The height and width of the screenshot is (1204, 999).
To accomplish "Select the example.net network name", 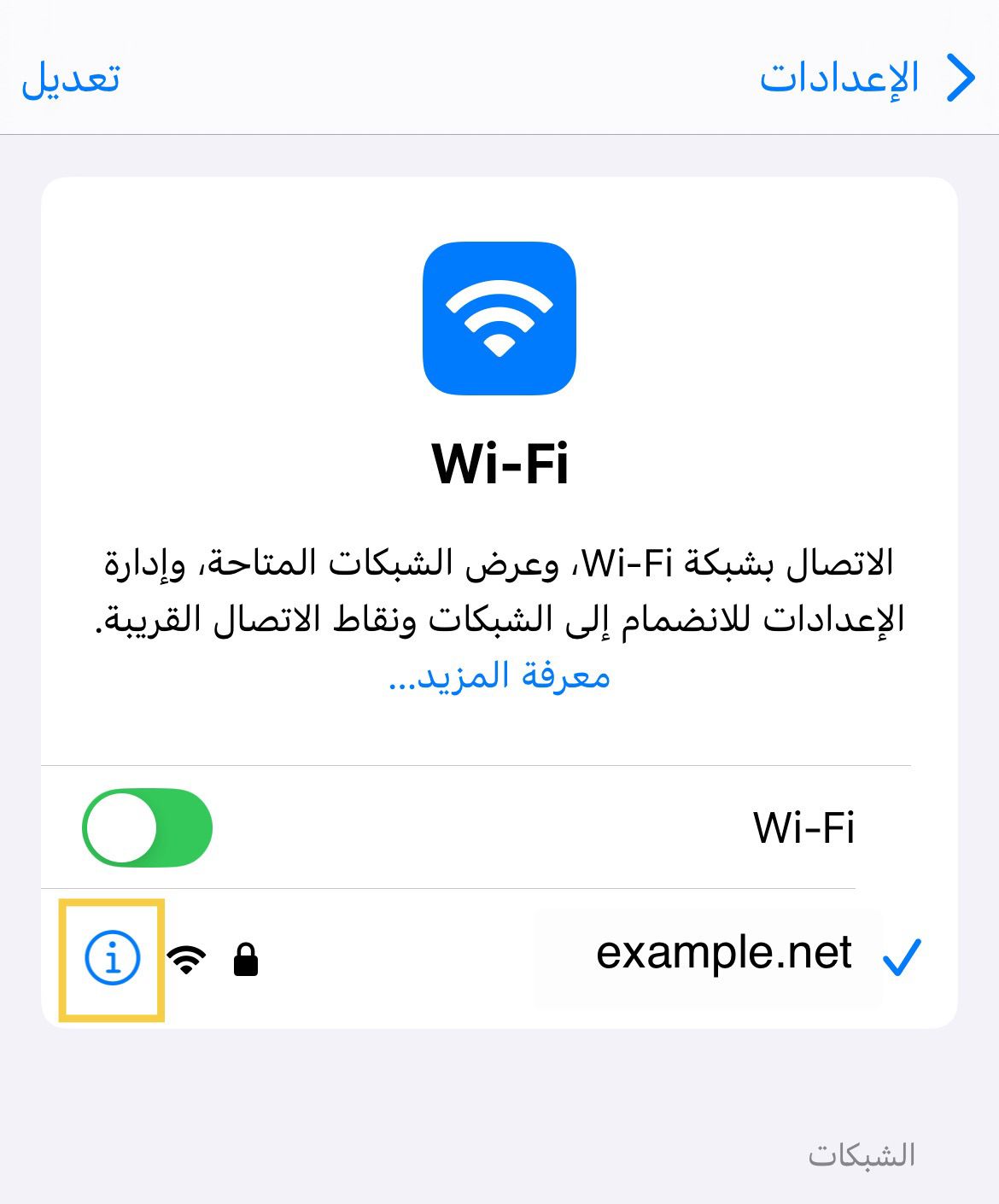I will (724, 954).
